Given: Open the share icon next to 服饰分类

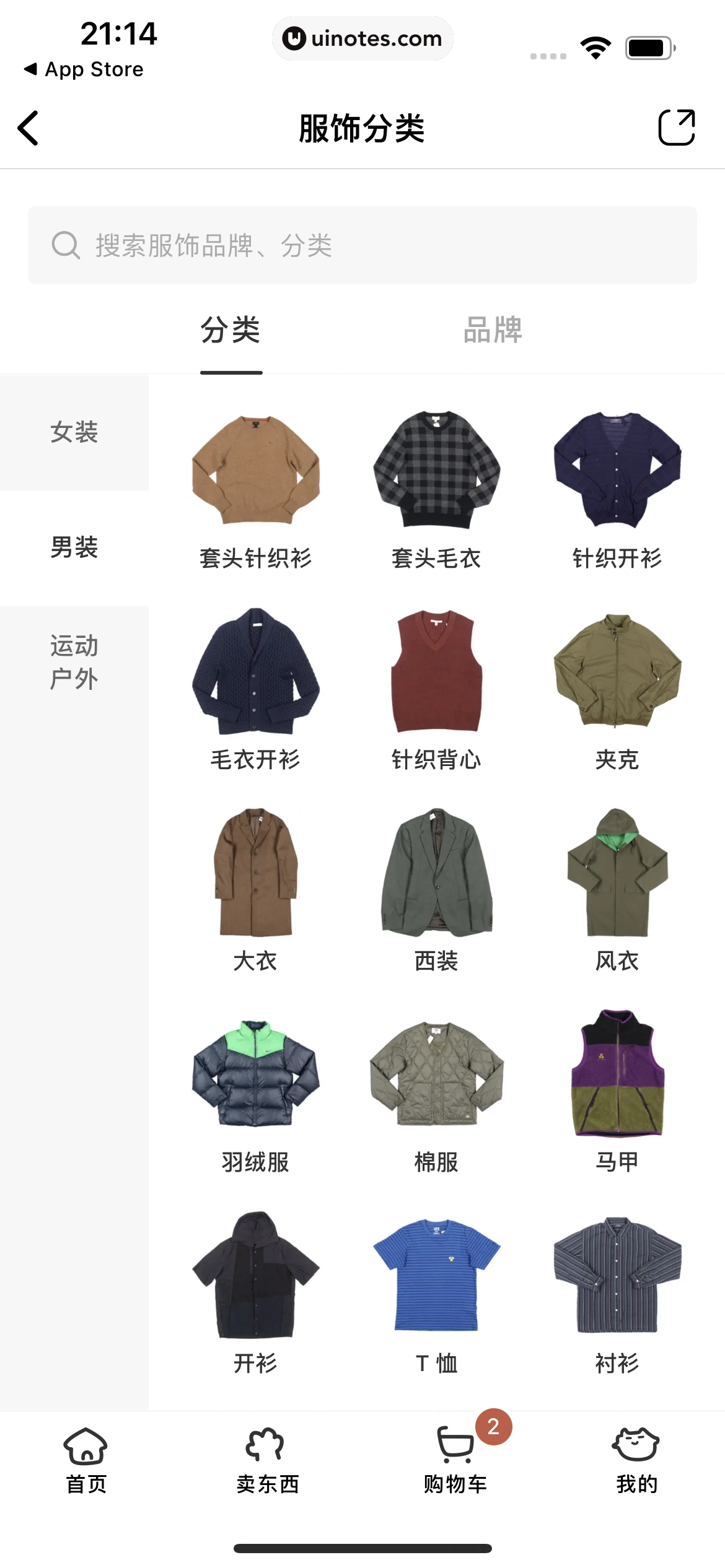Looking at the screenshot, I should pos(677,128).
